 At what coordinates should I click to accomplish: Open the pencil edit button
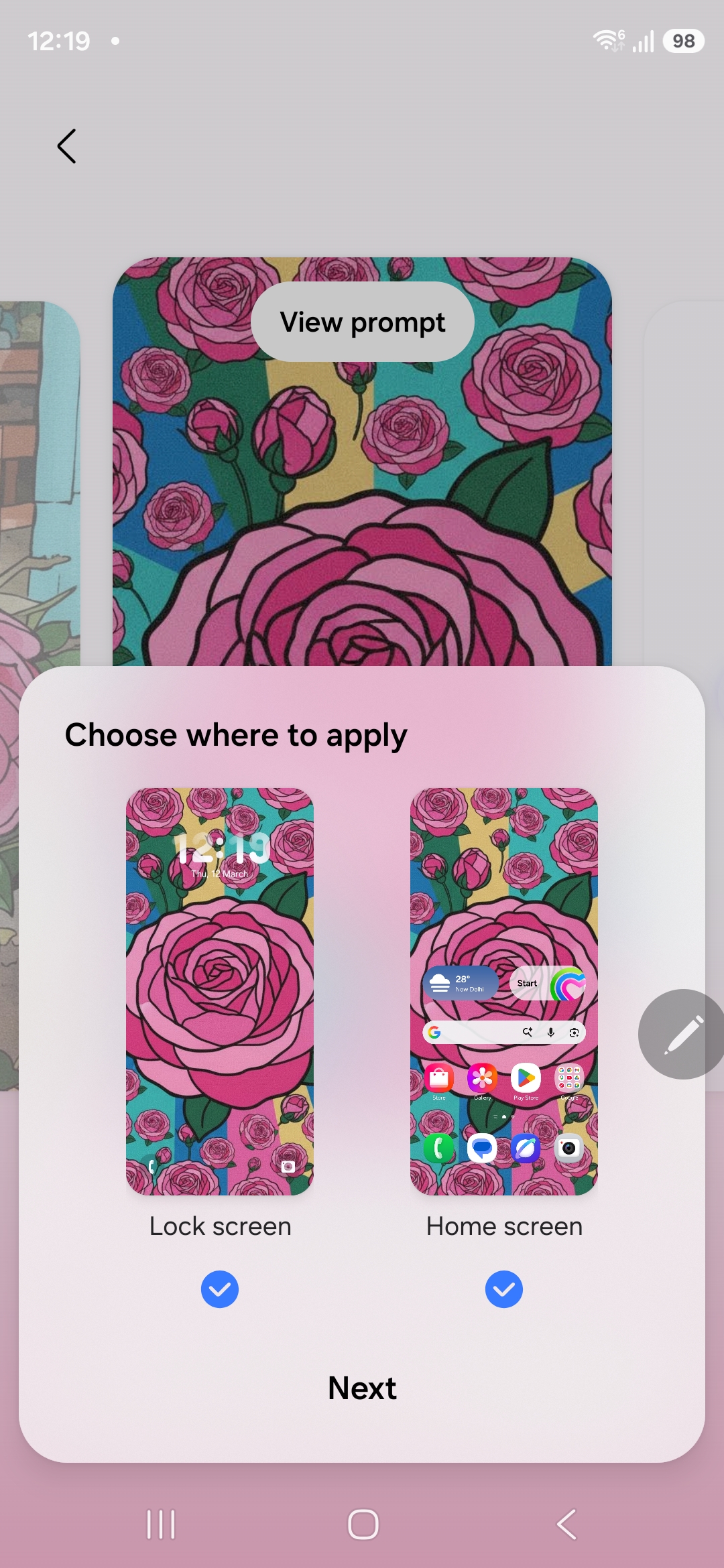click(682, 1034)
